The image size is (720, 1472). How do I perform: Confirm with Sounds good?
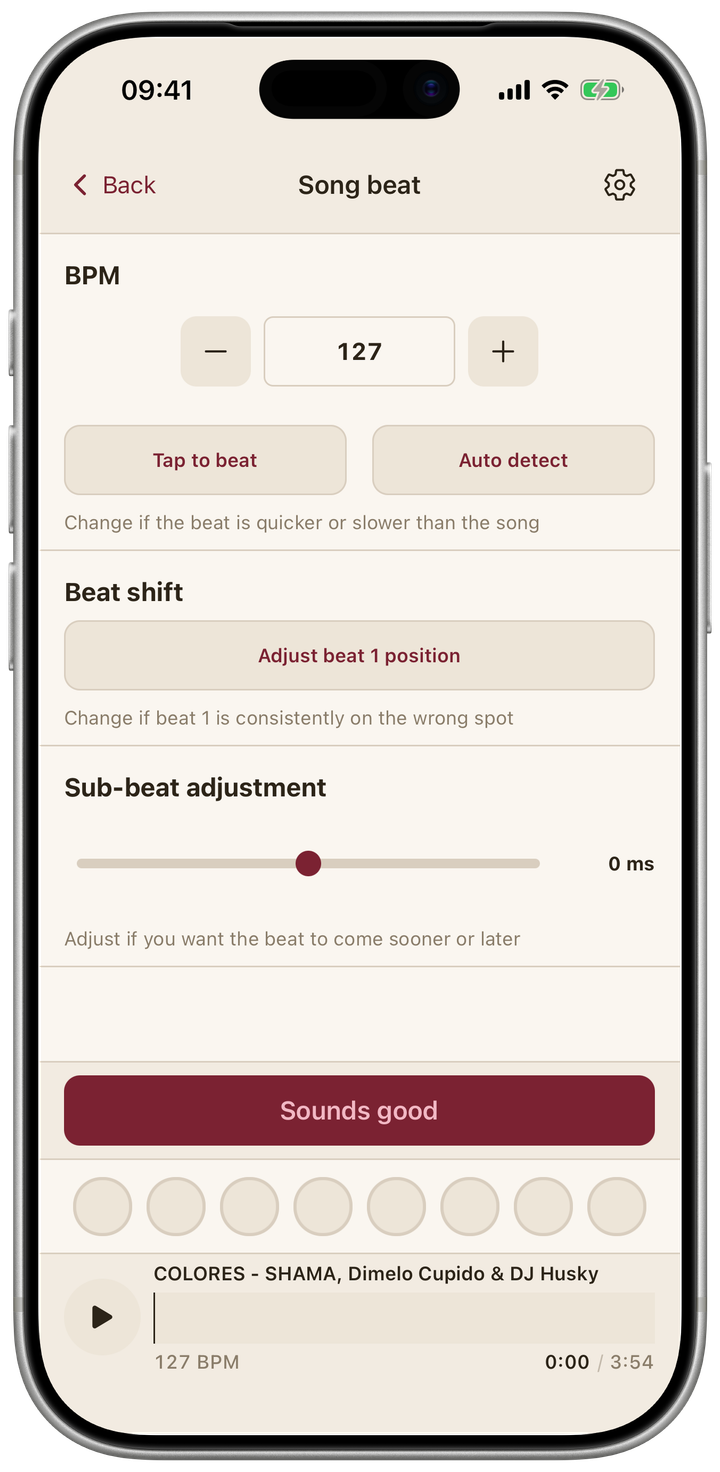359,1110
